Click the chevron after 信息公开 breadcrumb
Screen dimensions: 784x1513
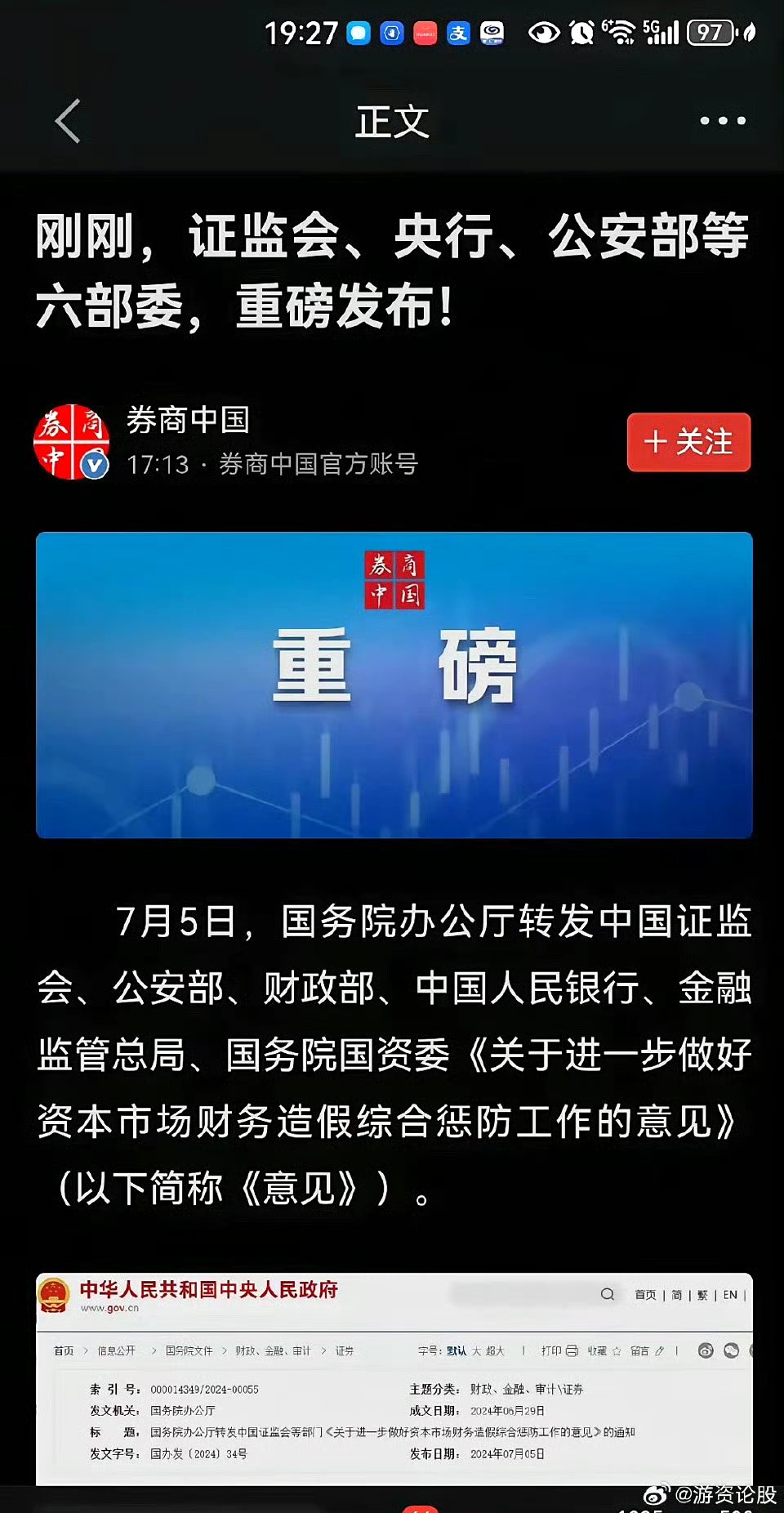(x=154, y=1350)
